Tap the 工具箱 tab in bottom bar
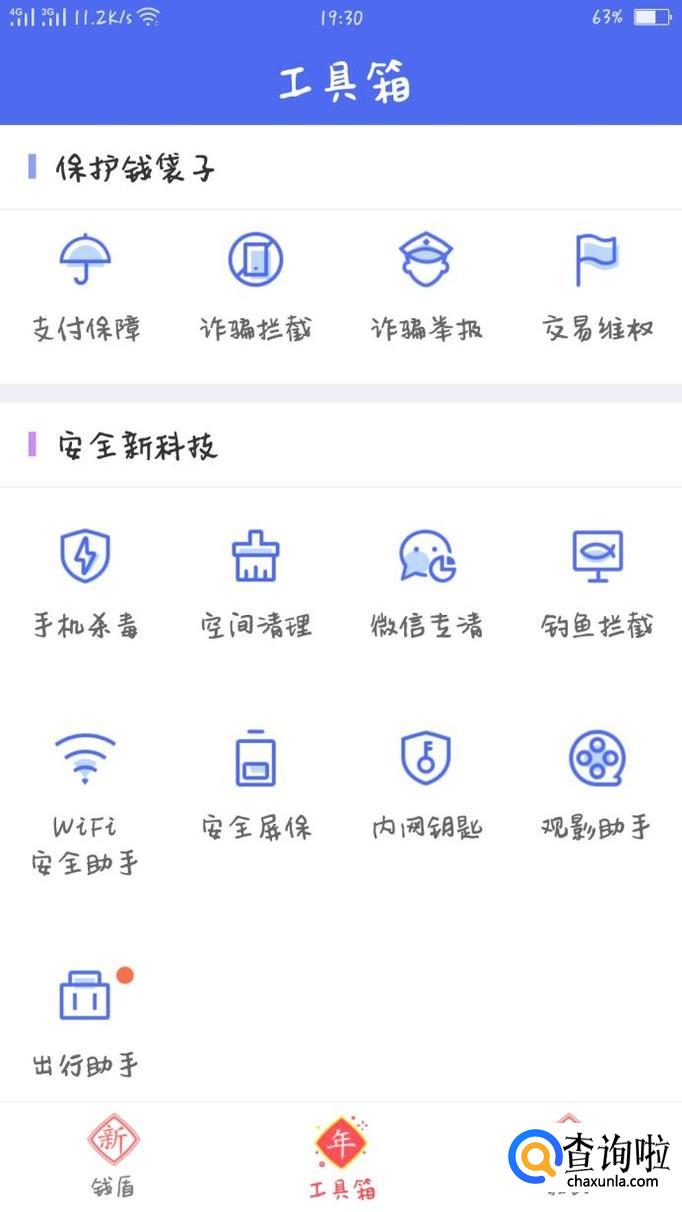The height and width of the screenshot is (1212, 682). (341, 1158)
